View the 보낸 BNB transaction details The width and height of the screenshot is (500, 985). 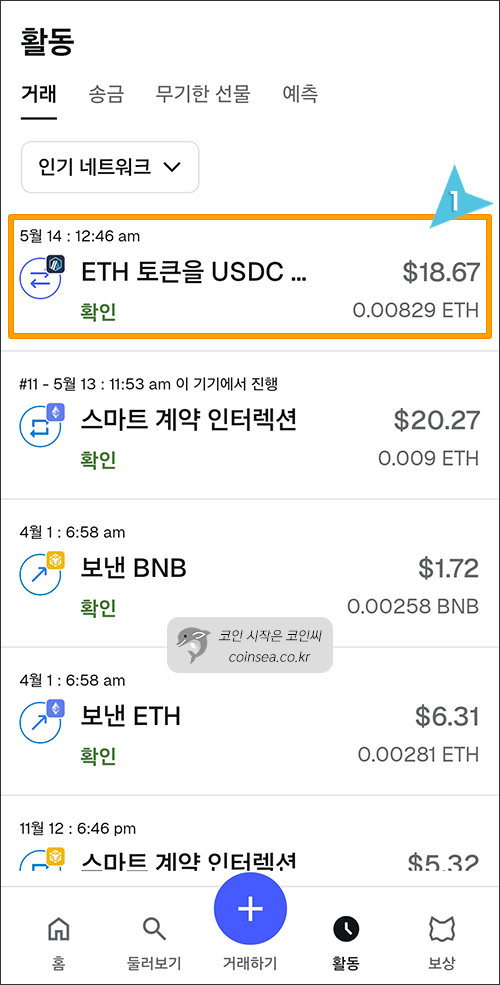coord(250,573)
